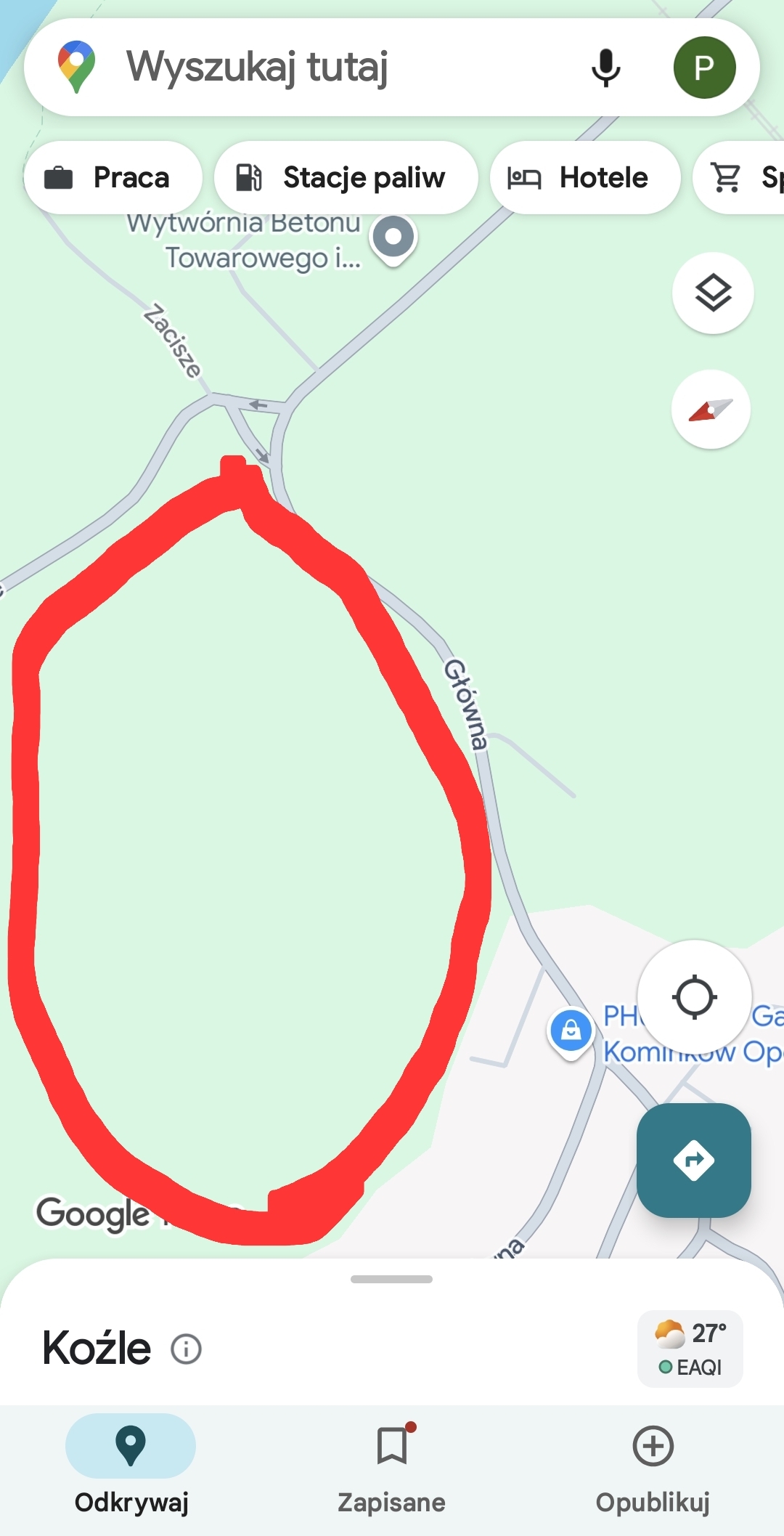Open directions with the turn-arrow button
This screenshot has height=1536, width=784.
(x=693, y=1160)
